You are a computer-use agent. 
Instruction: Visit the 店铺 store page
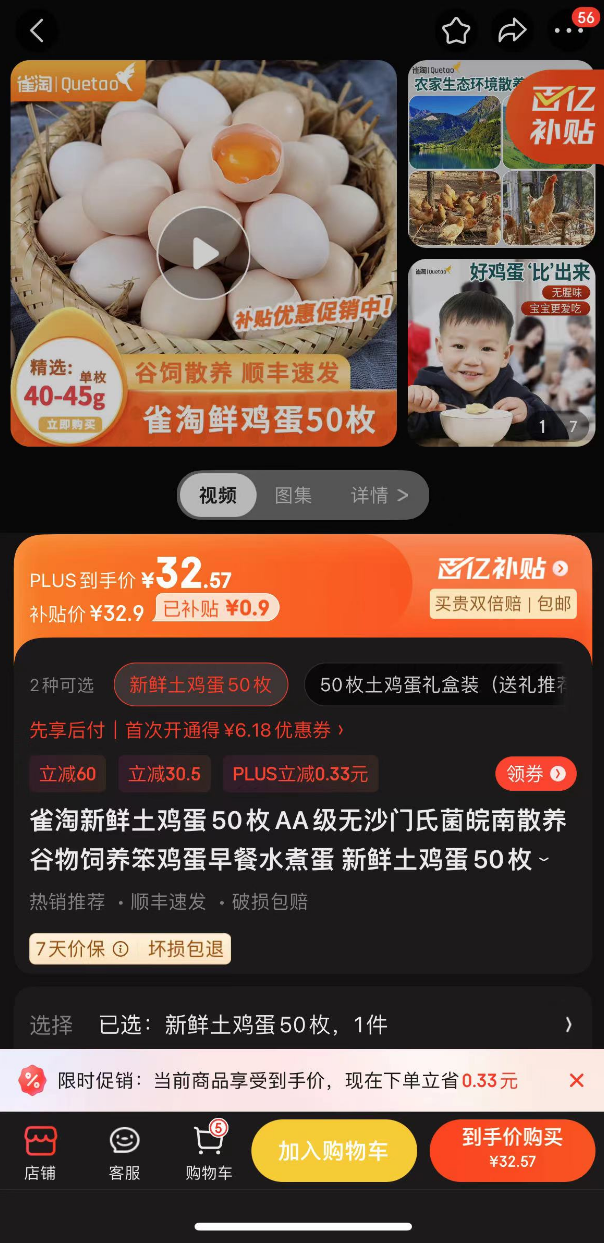(40, 1152)
